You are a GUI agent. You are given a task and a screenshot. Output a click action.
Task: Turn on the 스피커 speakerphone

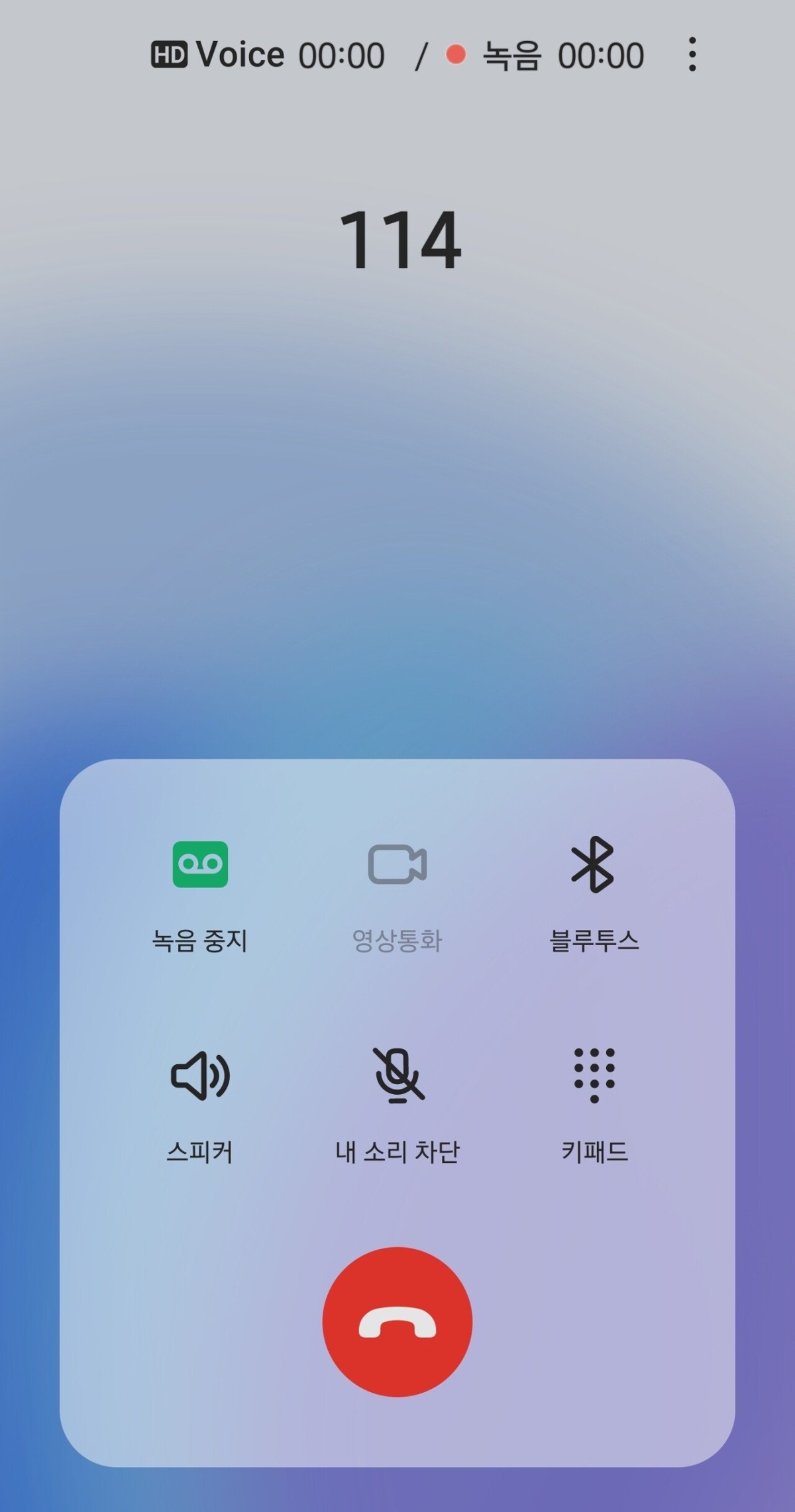[200, 1076]
